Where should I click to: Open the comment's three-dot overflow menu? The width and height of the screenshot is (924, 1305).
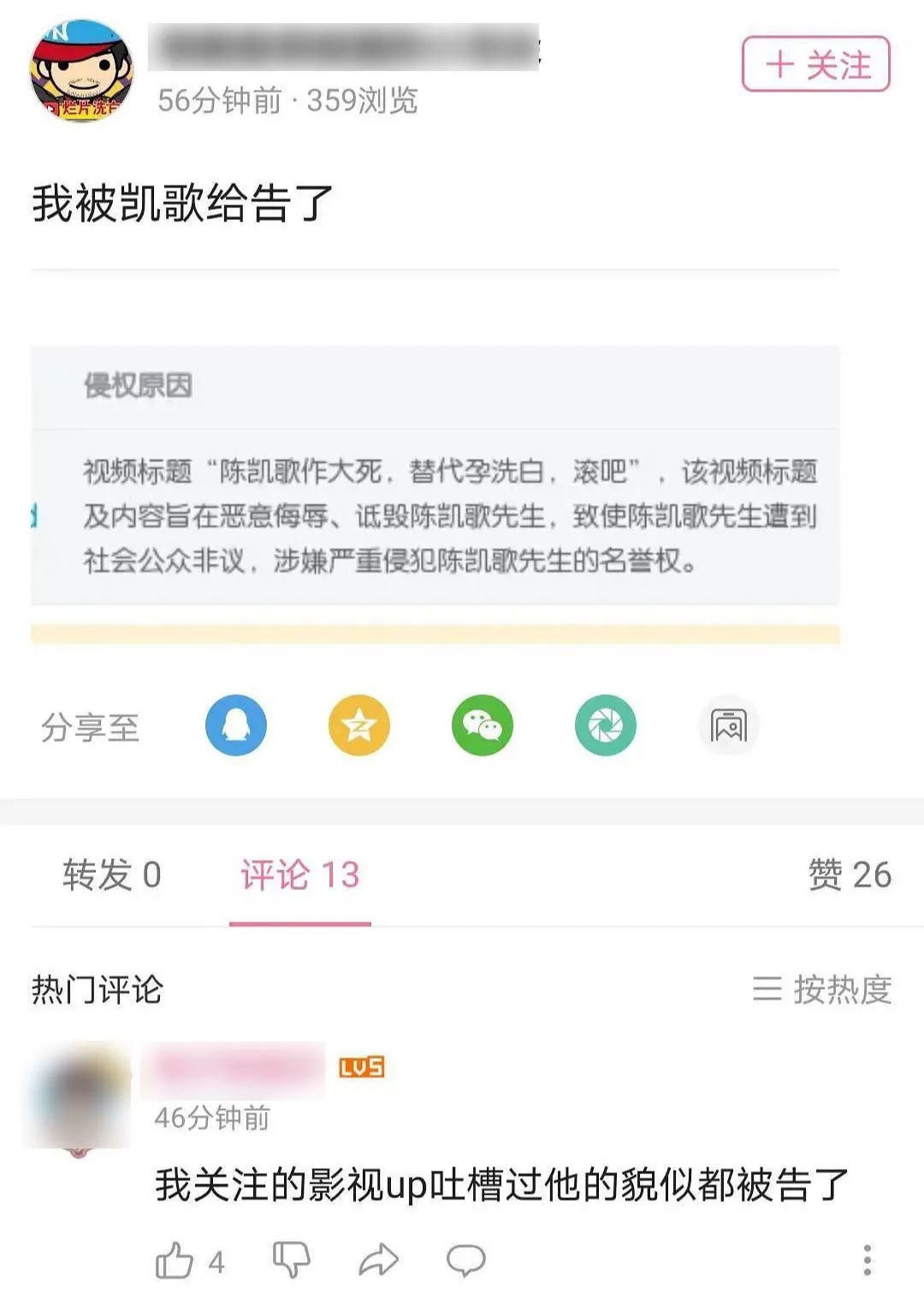click(867, 1261)
